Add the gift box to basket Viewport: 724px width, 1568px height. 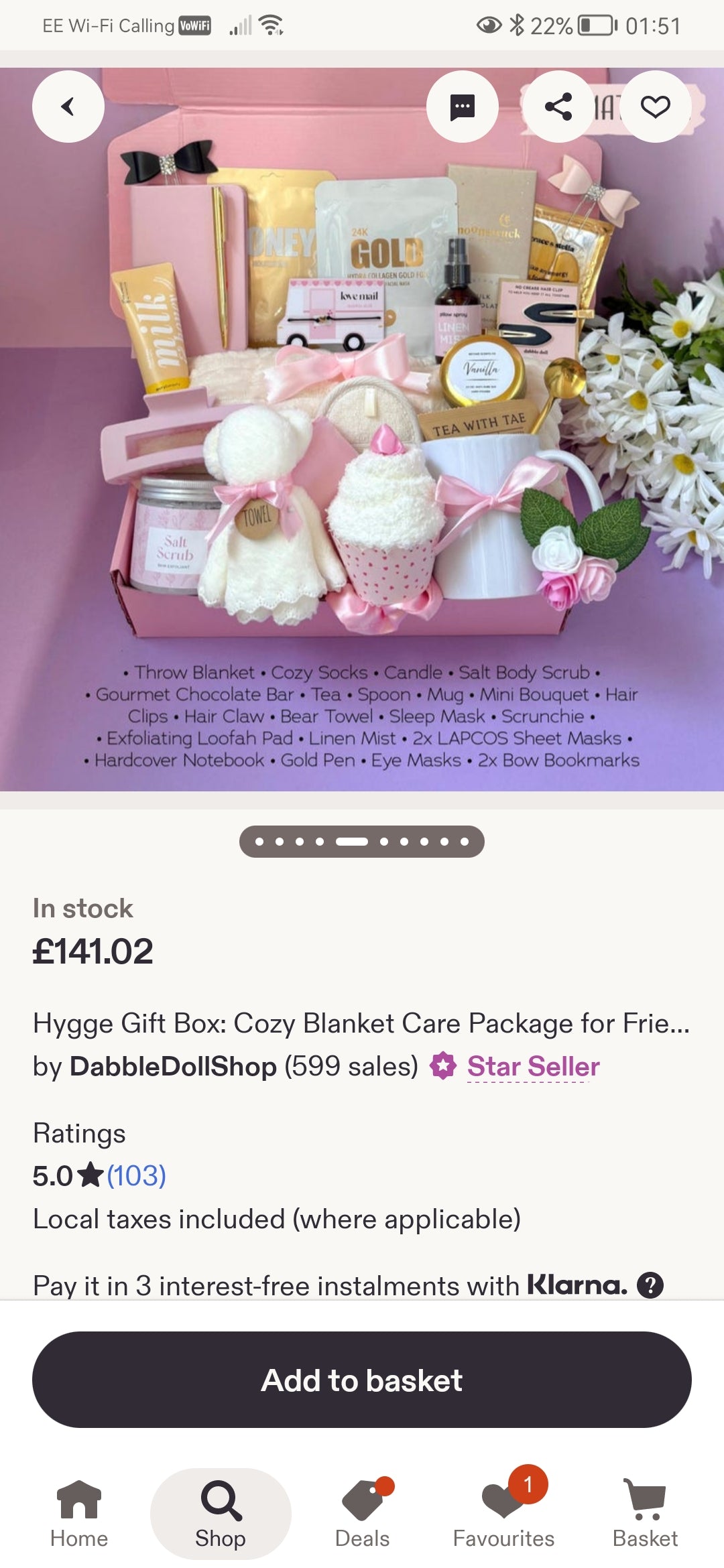click(x=362, y=1382)
